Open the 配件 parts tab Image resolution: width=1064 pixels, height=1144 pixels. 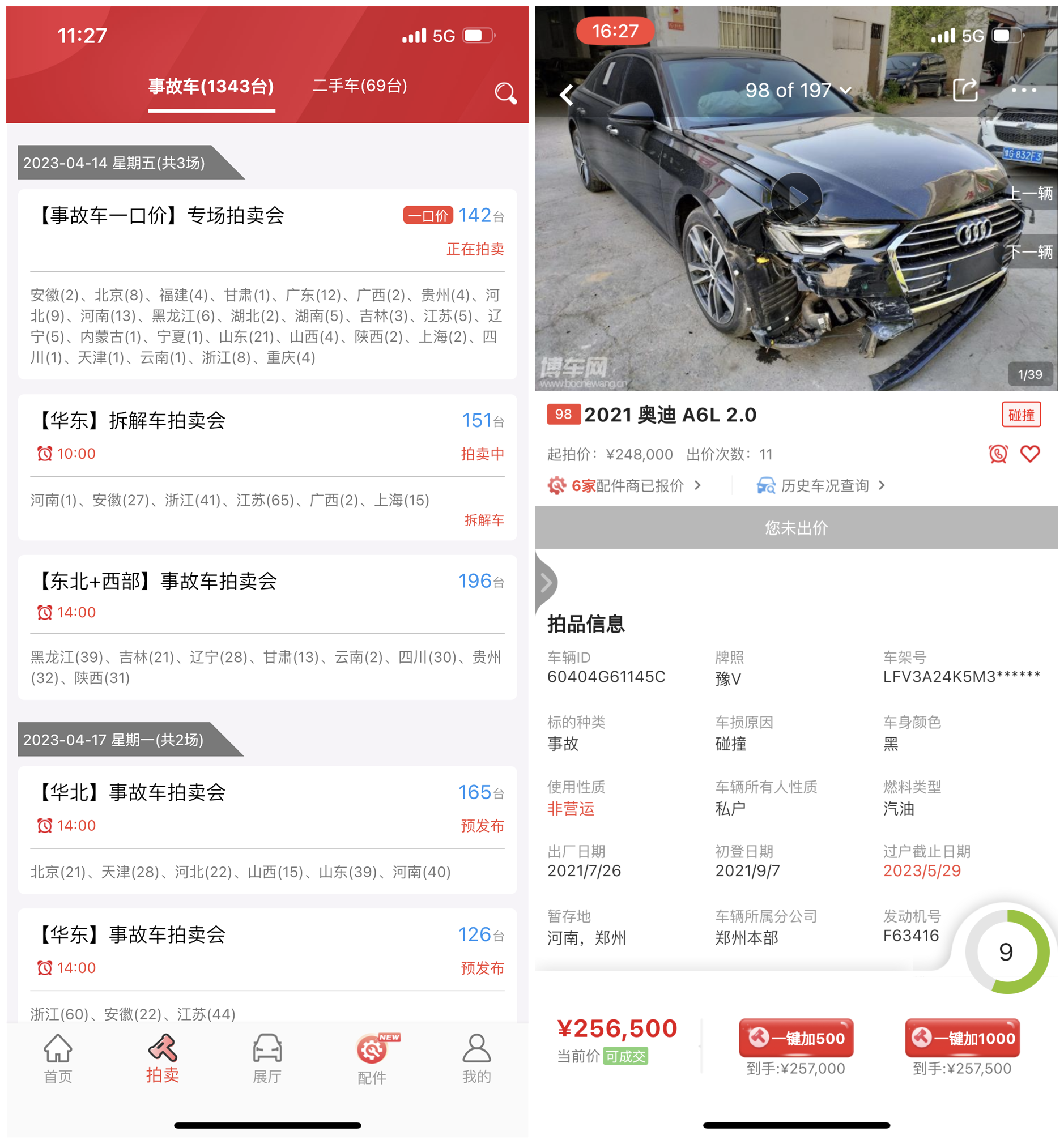(x=372, y=1058)
